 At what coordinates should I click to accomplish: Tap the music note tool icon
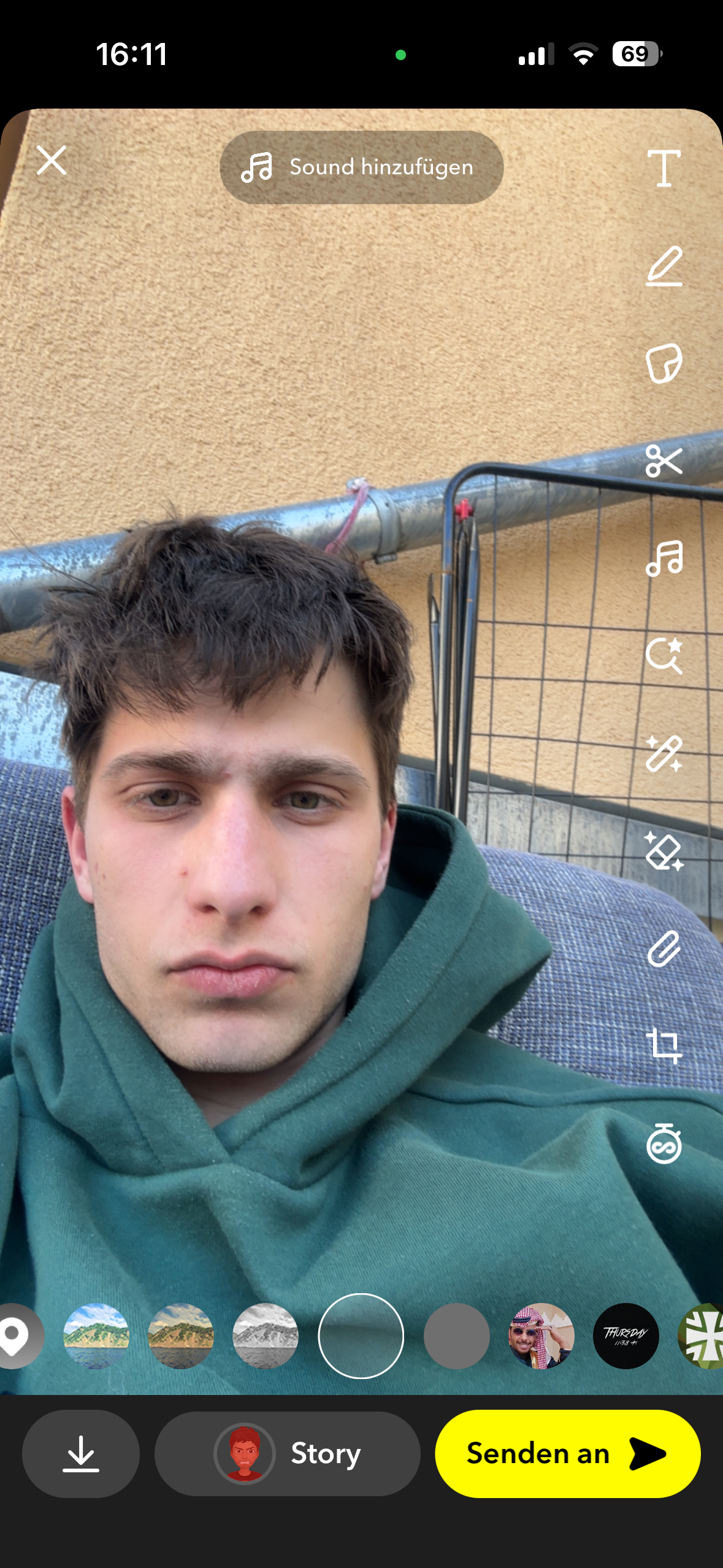coord(664,558)
